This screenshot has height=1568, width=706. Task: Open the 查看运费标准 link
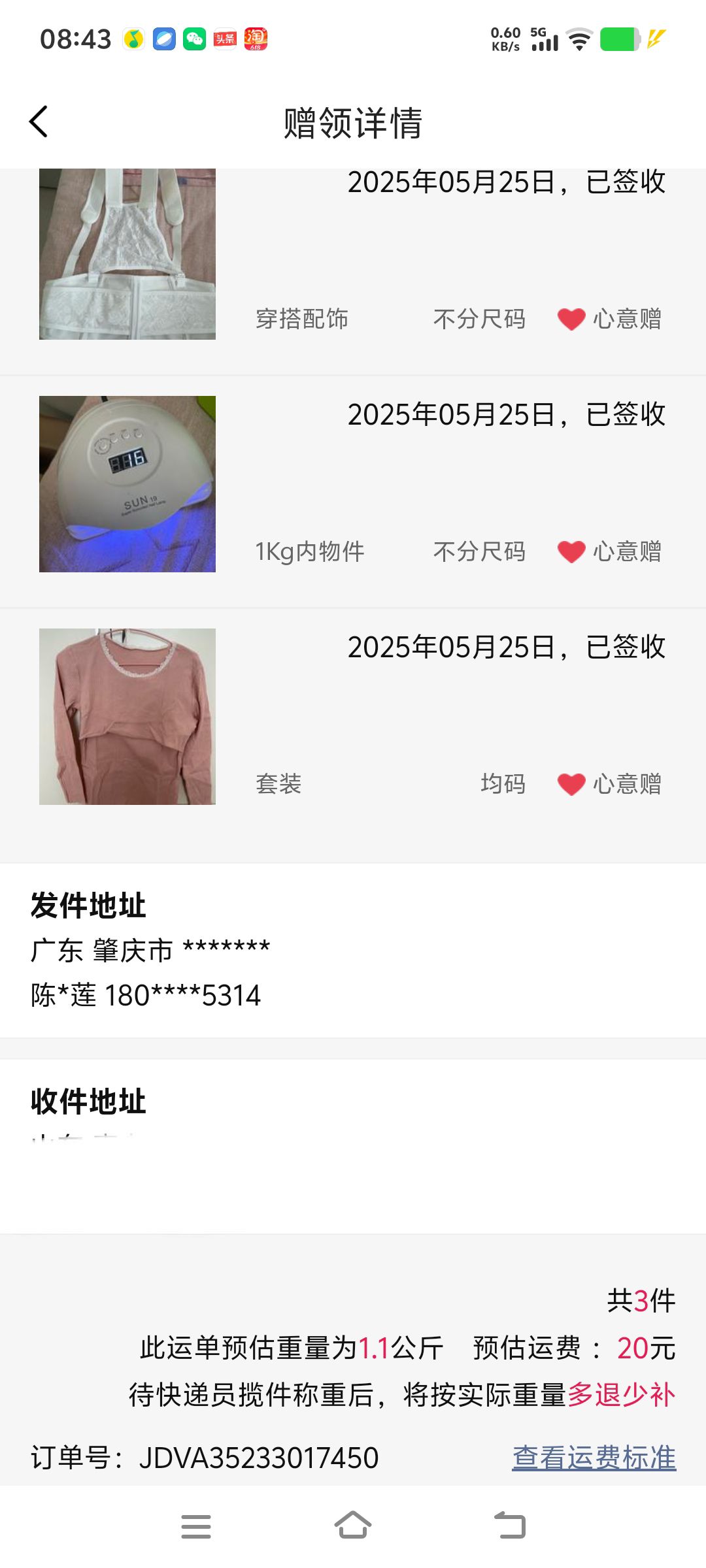click(x=594, y=1458)
